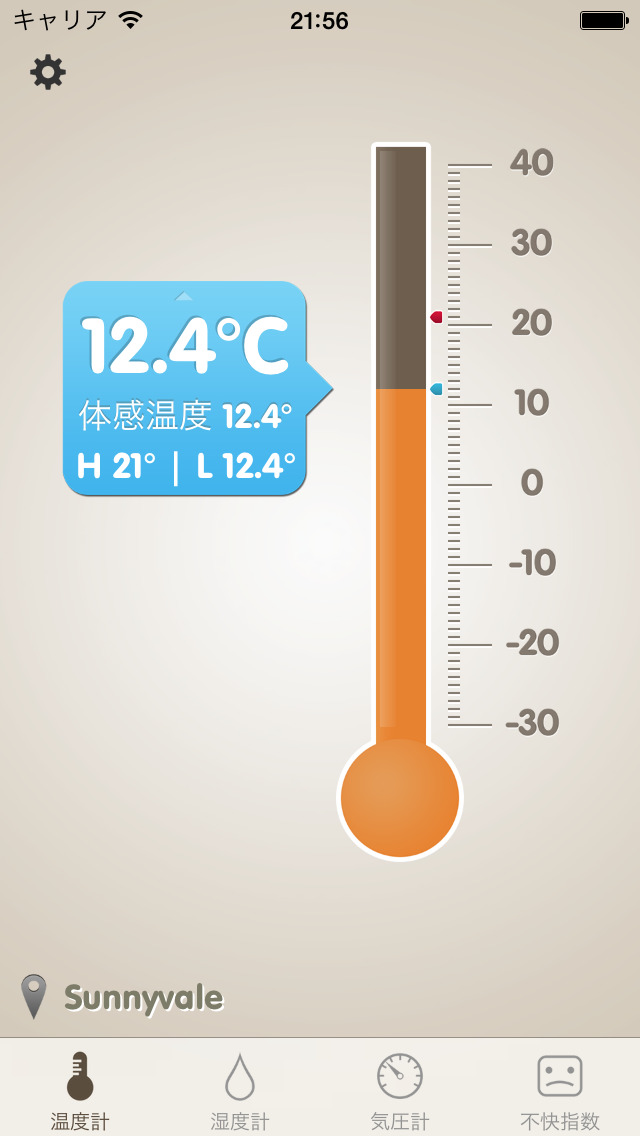This screenshot has height=1136, width=640.
Task: Tap the Sunnyvale location label
Action: (143, 997)
